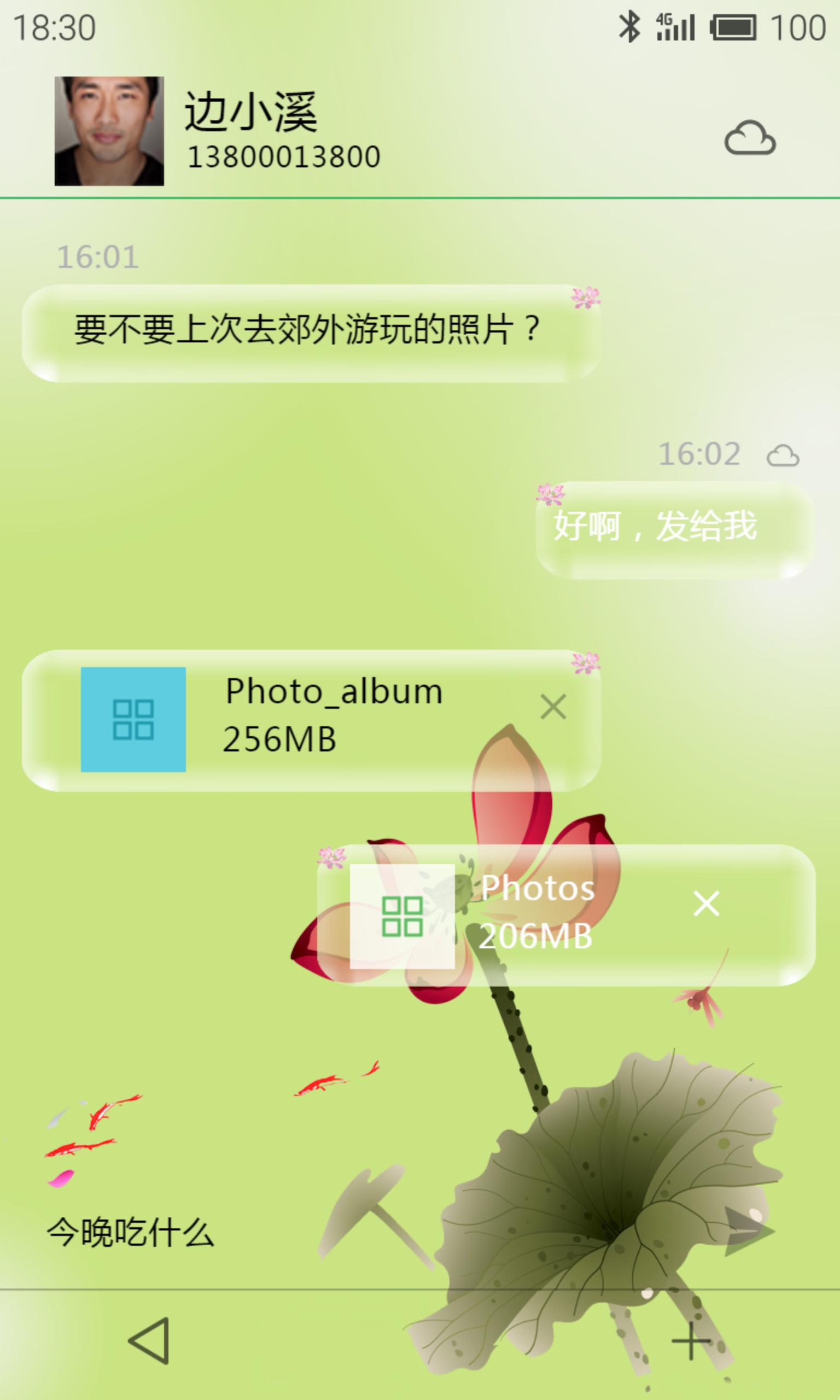This screenshot has height=1400, width=840.
Task: Open the plus attachment menu
Action: tap(691, 1340)
